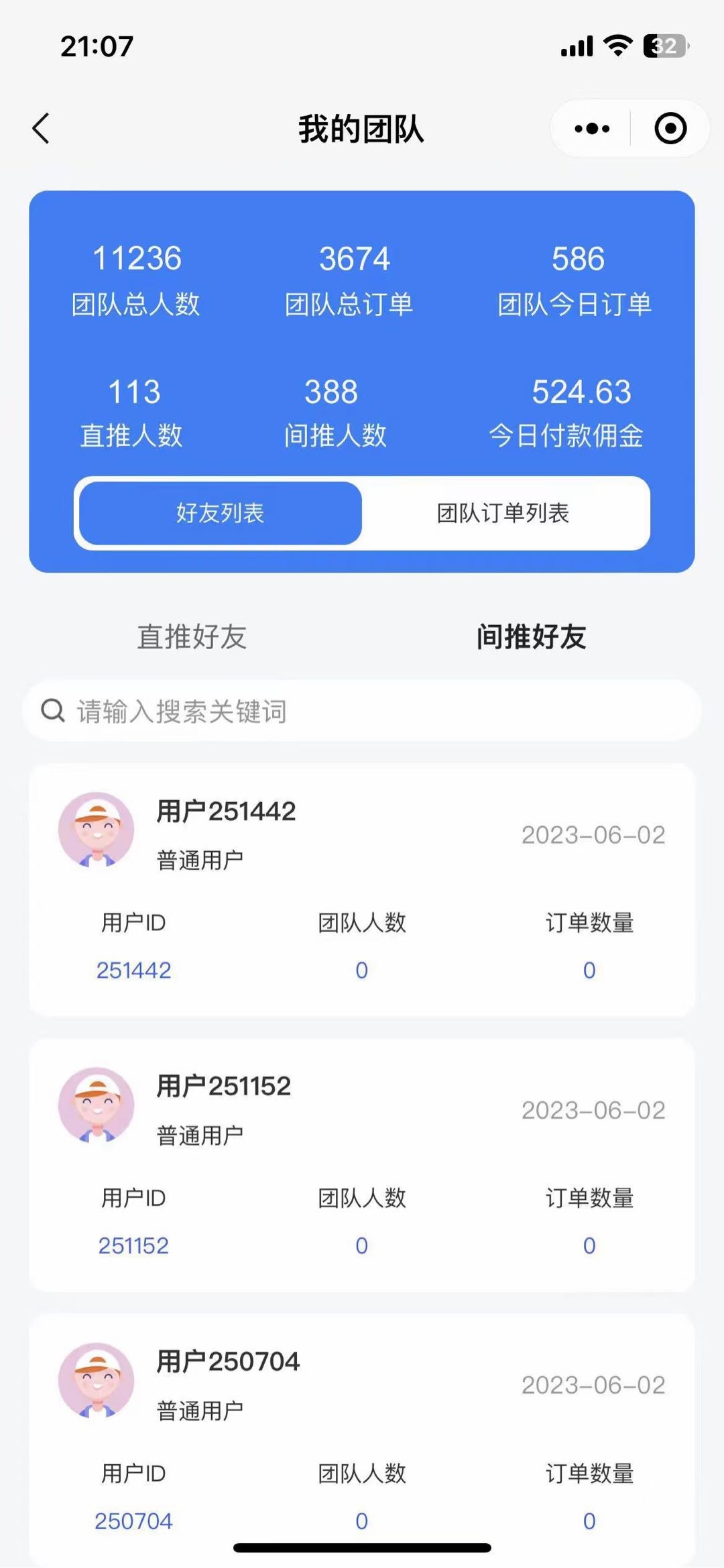Close the mini program with circle button
Image resolution: width=724 pixels, height=1568 pixels.
coord(670,128)
